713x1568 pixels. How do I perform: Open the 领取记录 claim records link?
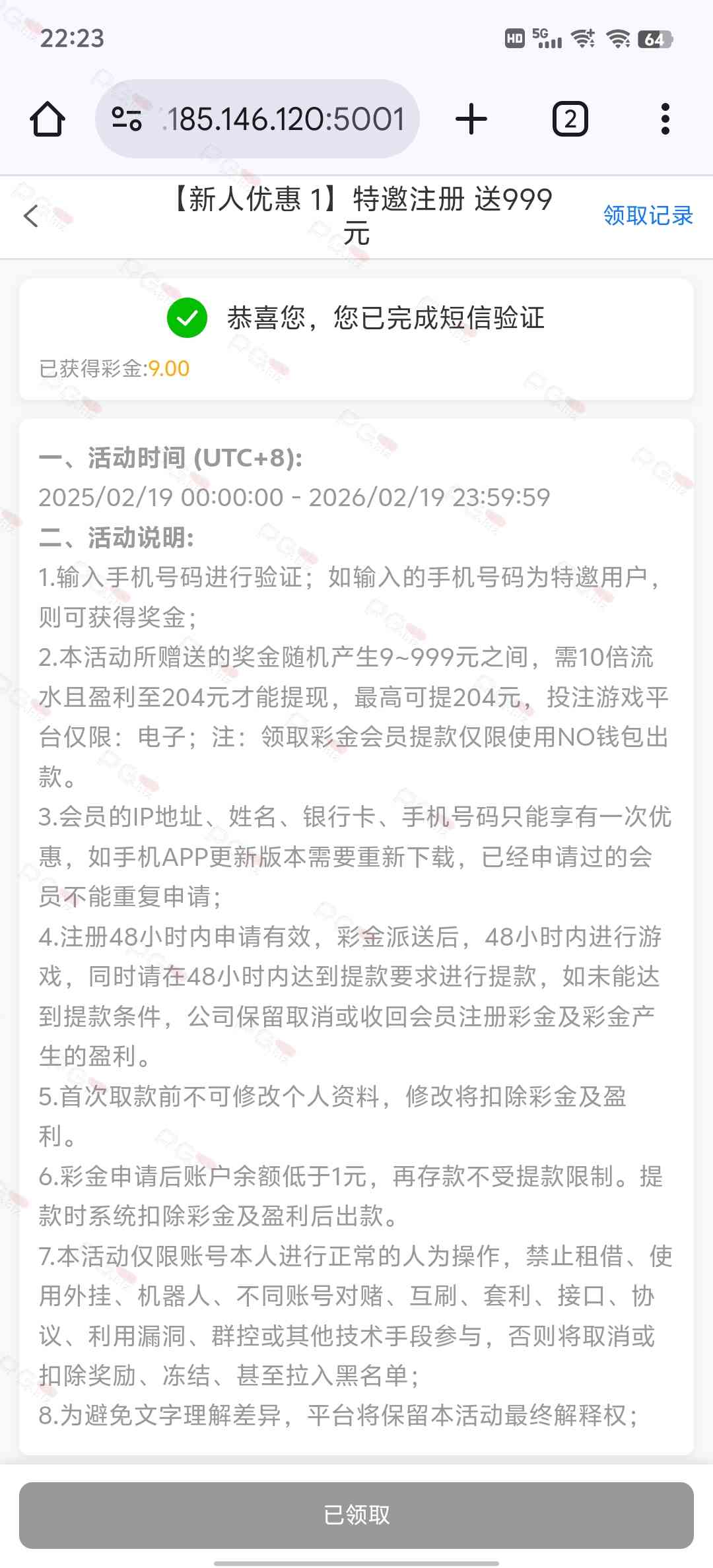tap(648, 216)
